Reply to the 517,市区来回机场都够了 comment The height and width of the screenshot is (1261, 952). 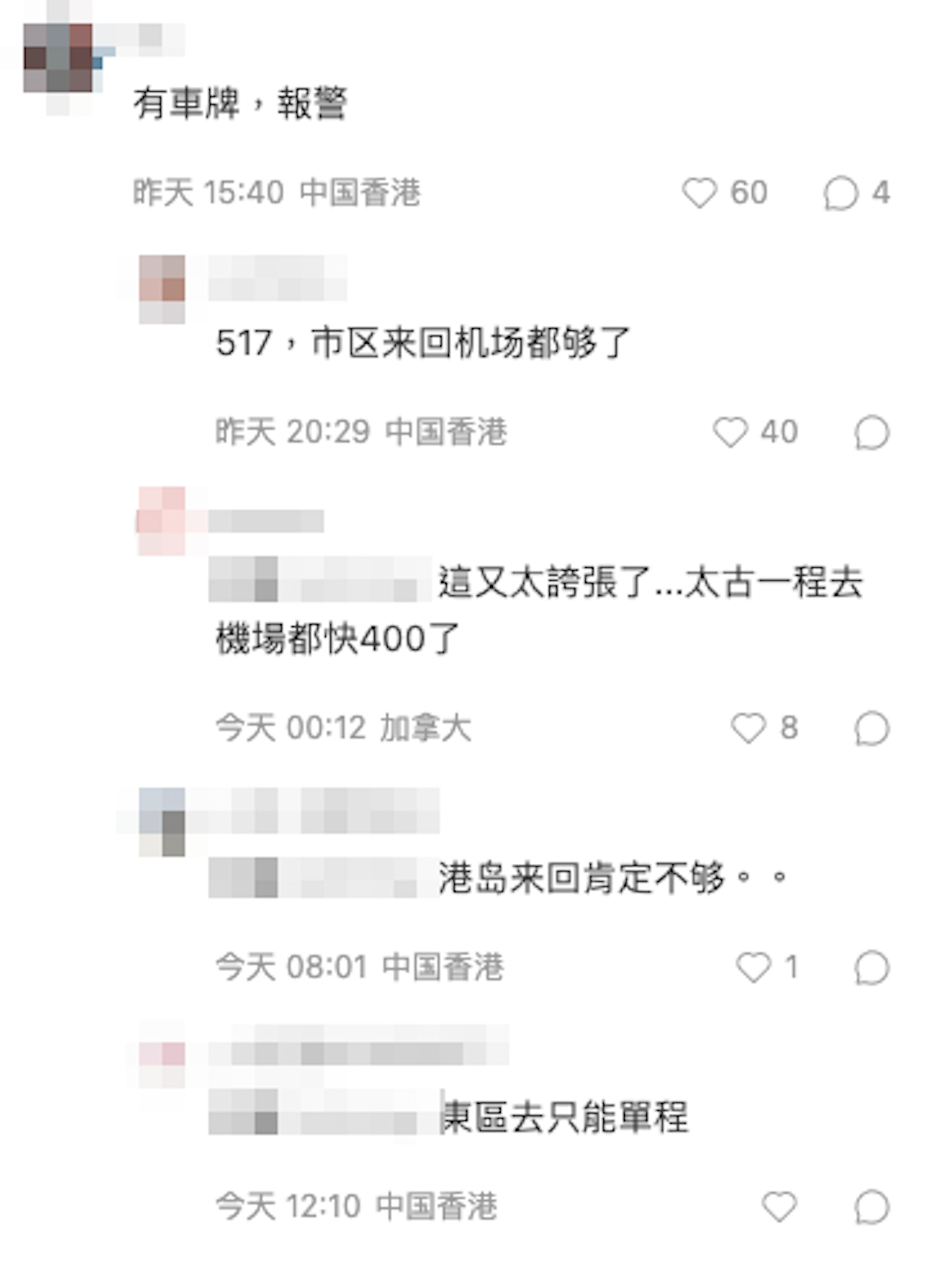point(872,433)
